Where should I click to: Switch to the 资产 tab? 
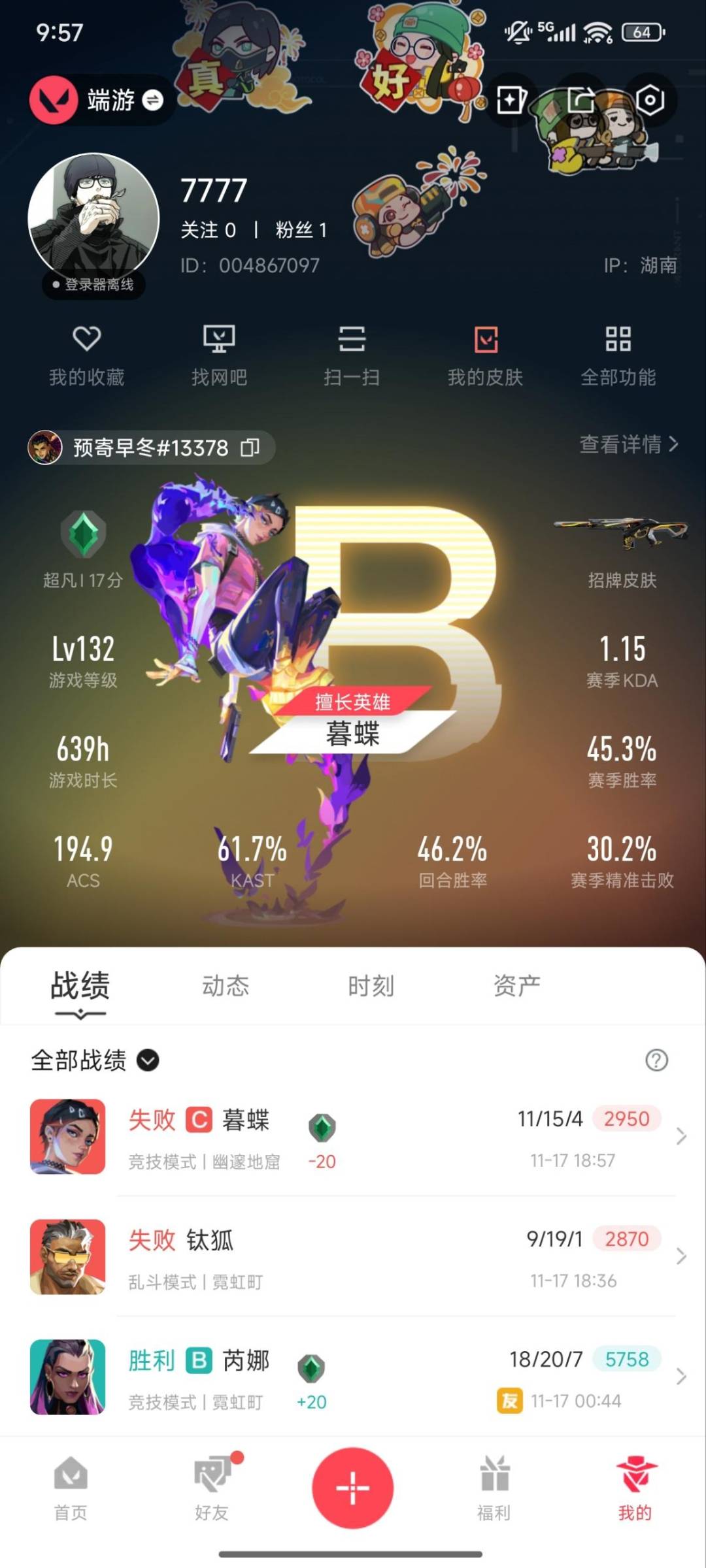point(516,985)
